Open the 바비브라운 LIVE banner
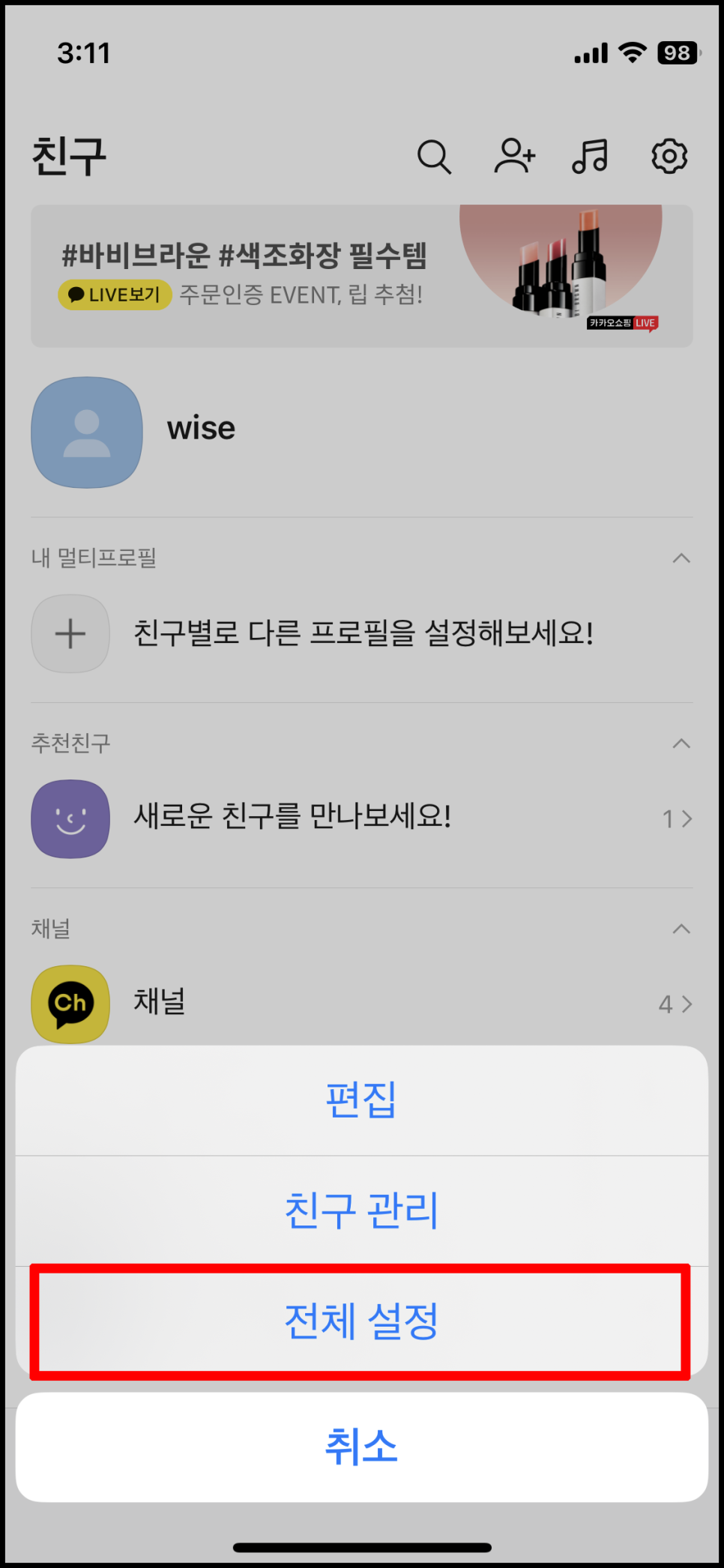This screenshot has height=1568, width=724. [361, 276]
